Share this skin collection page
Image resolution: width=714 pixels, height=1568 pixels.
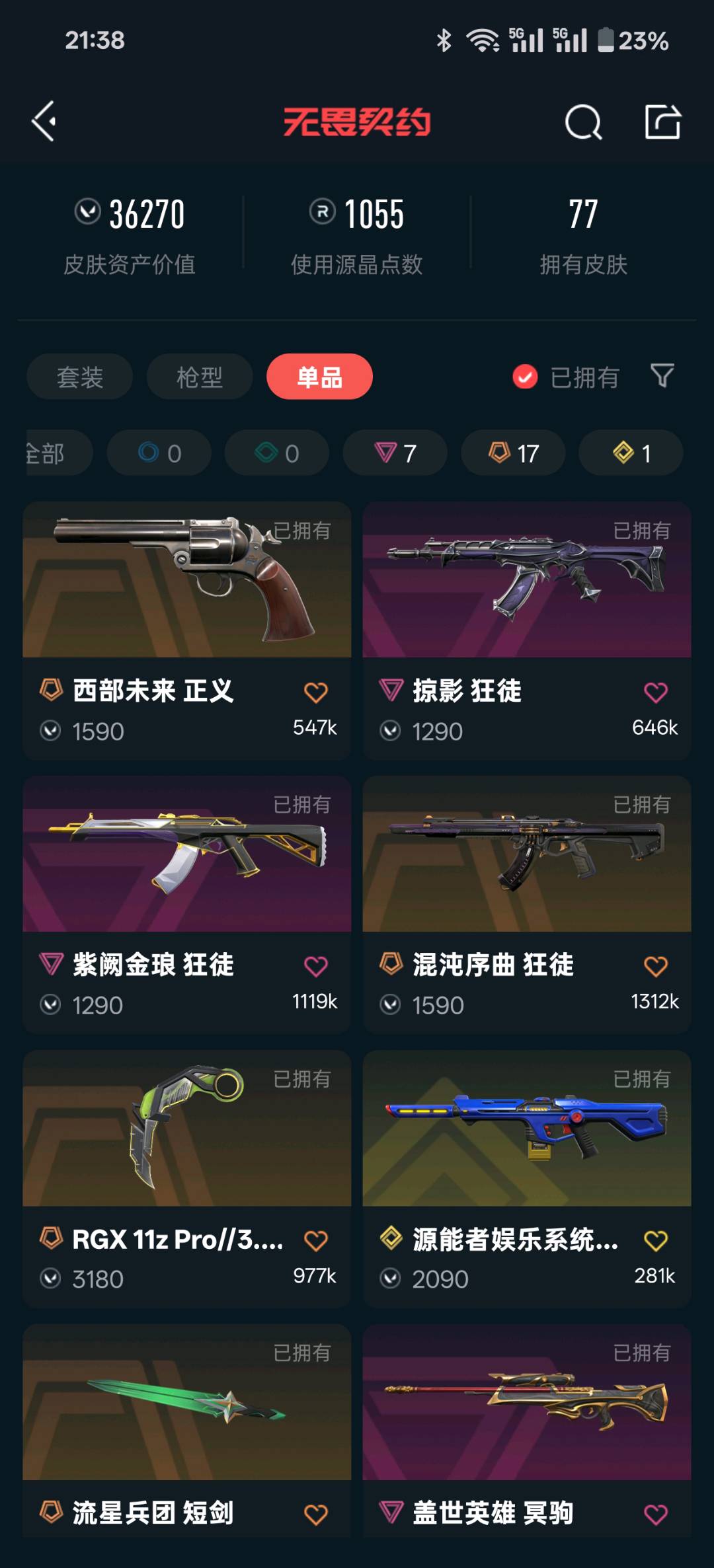click(x=662, y=122)
